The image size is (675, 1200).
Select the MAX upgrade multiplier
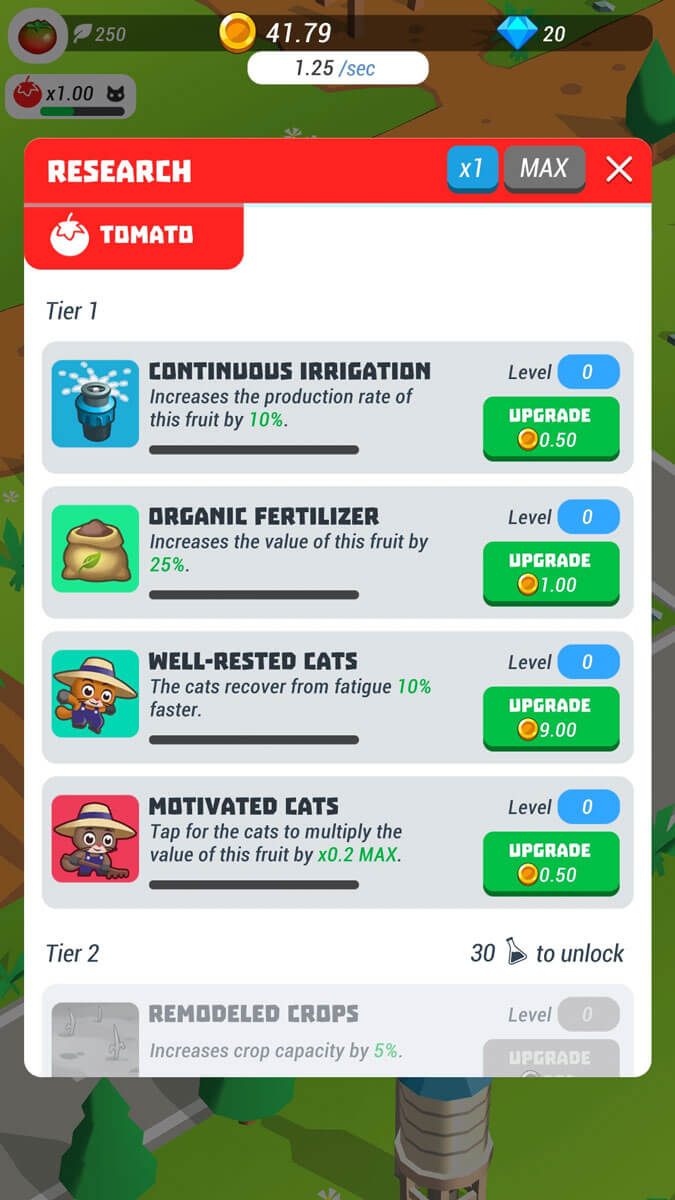(x=544, y=169)
